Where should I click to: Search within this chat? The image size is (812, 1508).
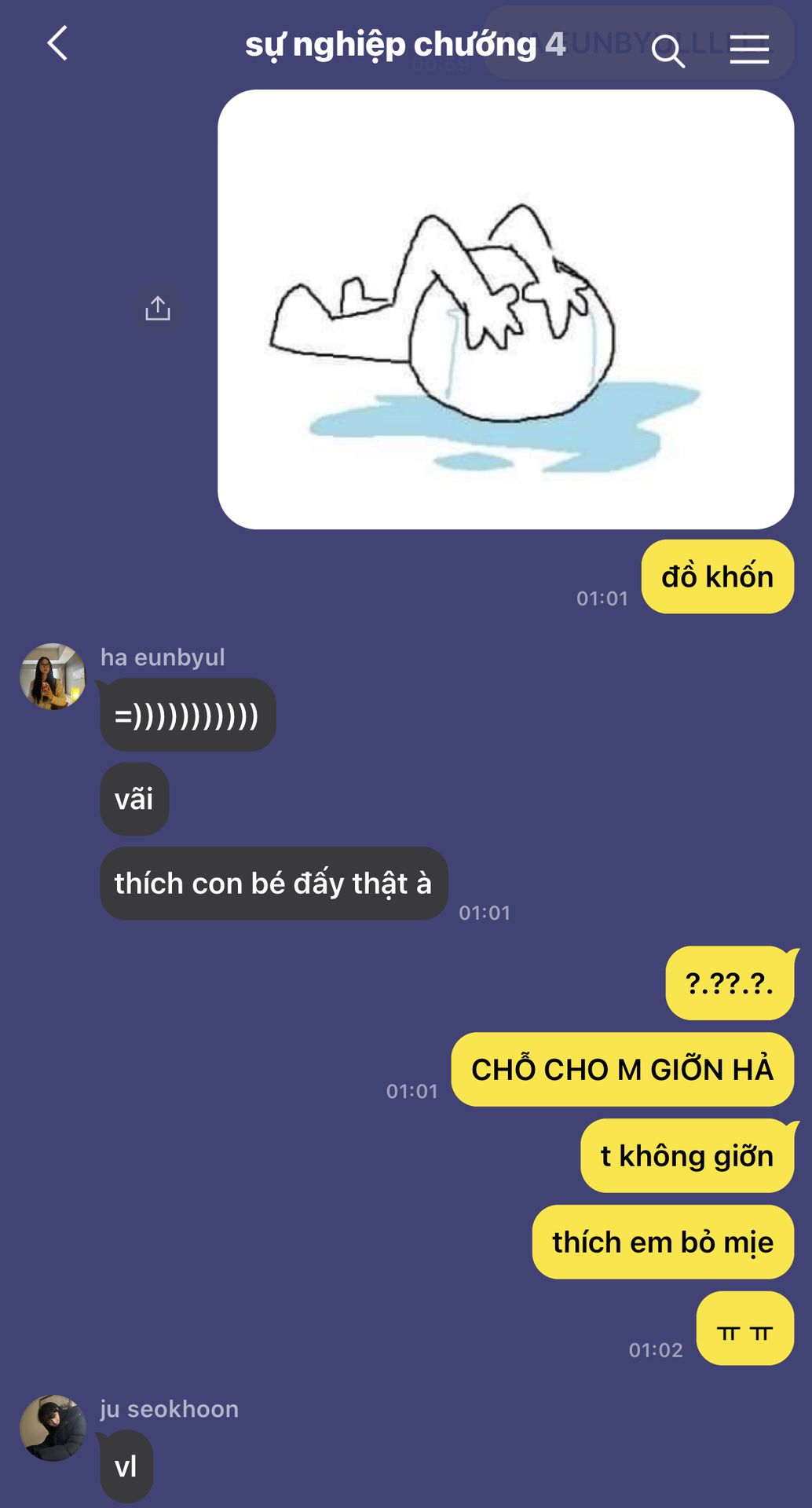668,51
